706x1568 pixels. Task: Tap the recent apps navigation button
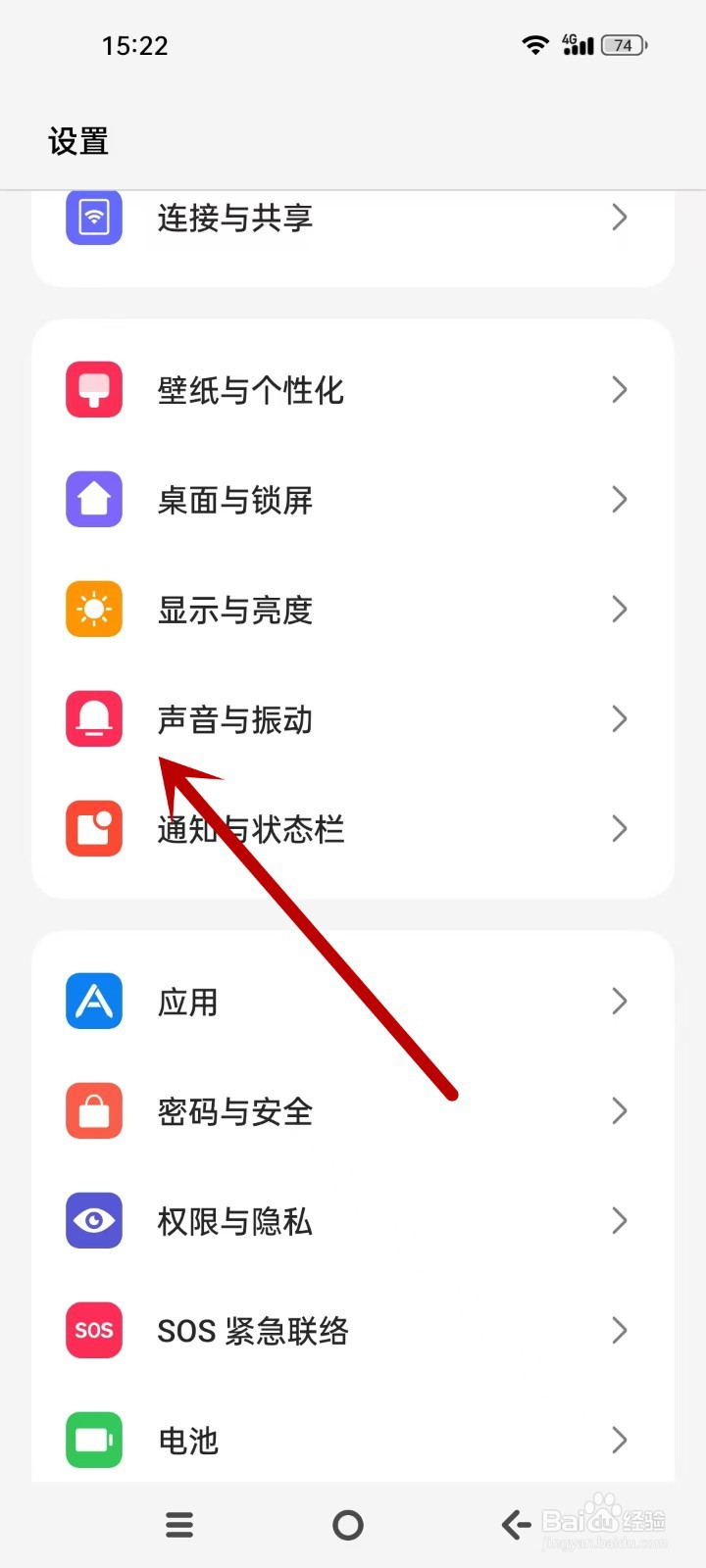coord(179,1525)
